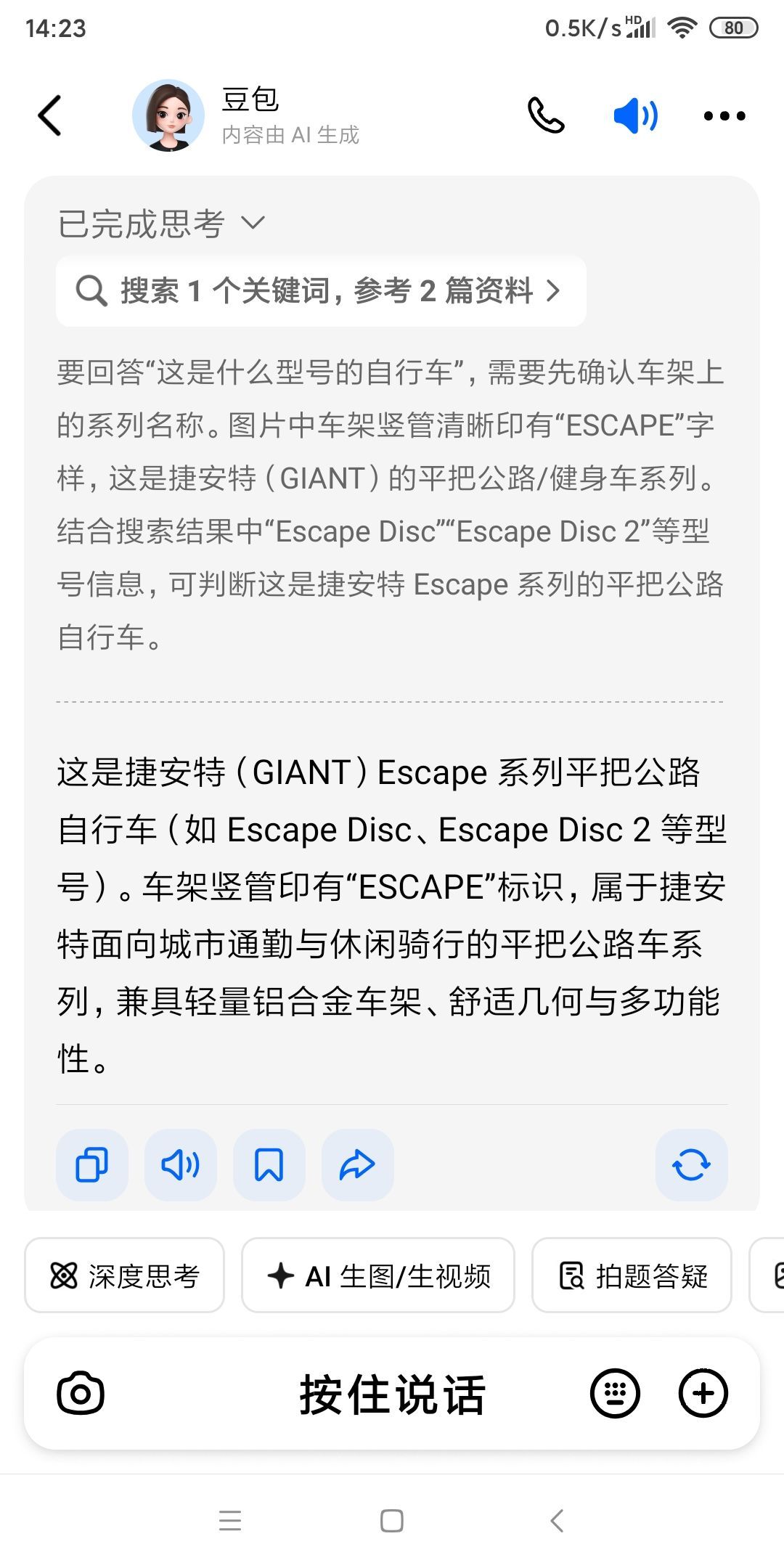784x1568 pixels.
Task: Go back using the top-left arrow
Action: (49, 115)
